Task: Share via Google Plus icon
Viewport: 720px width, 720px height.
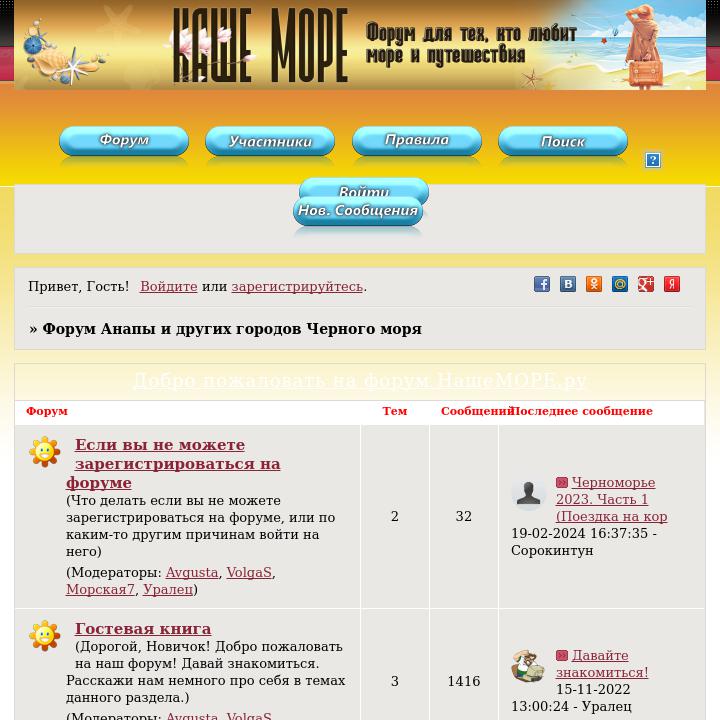Action: [x=646, y=285]
